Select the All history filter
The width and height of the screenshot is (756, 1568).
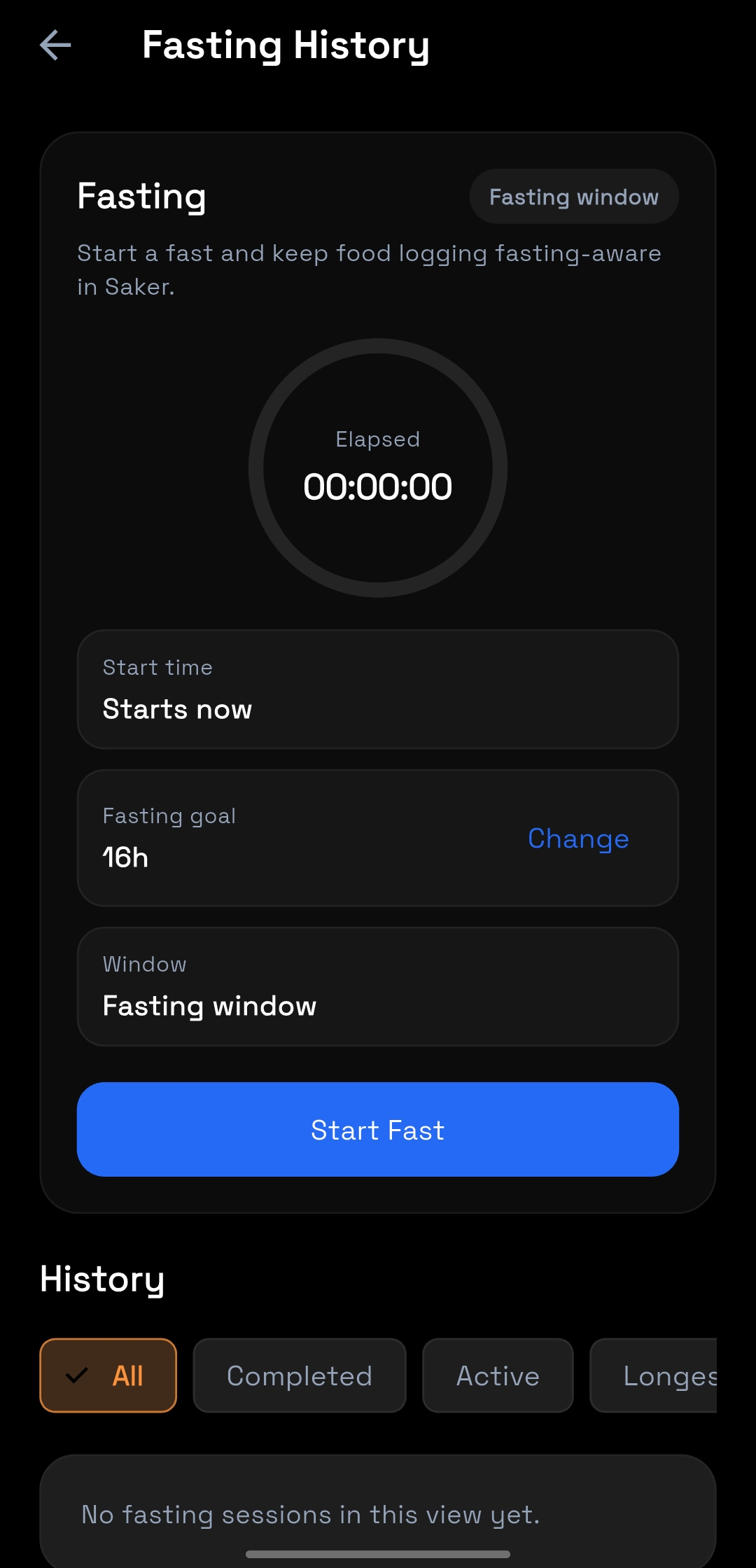(x=108, y=1375)
